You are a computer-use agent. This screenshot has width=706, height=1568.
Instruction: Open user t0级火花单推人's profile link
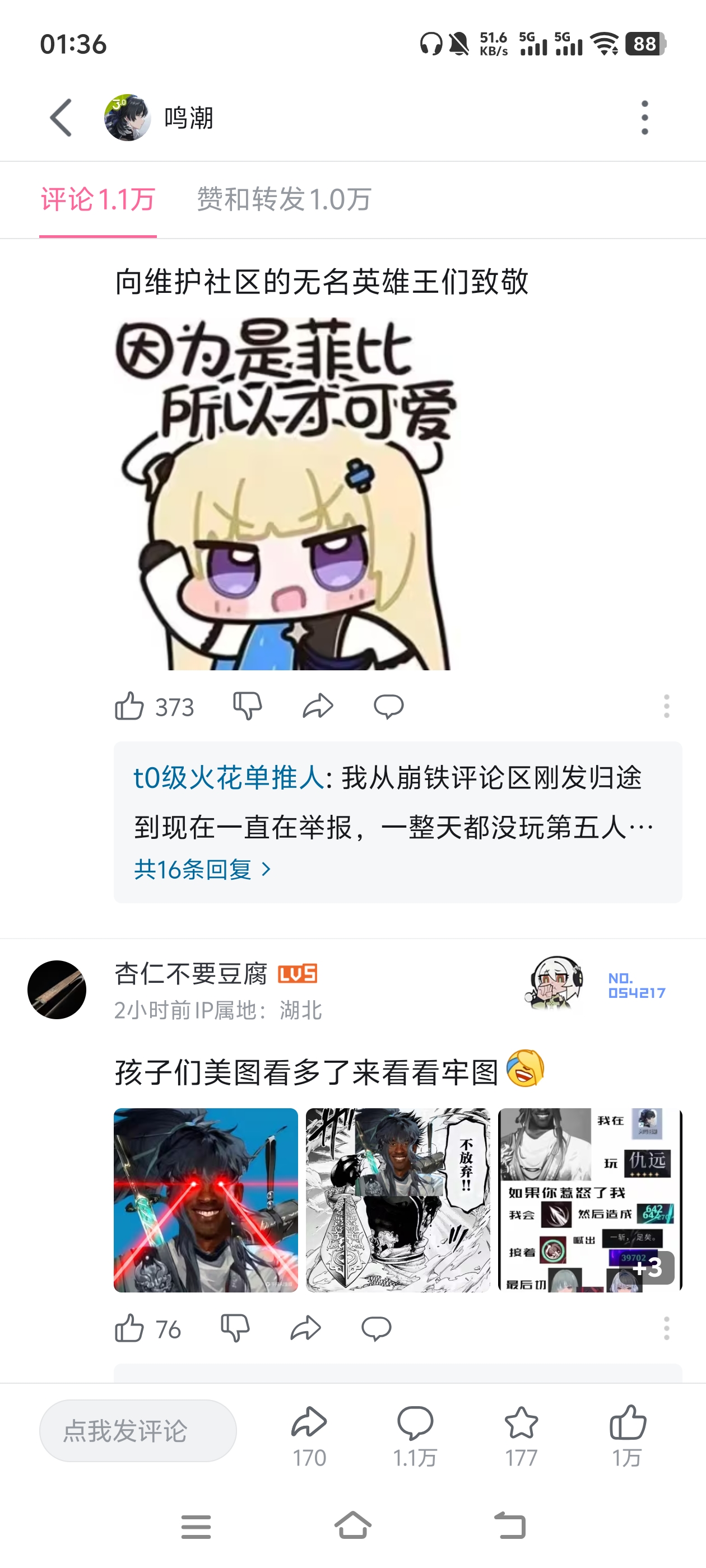(x=229, y=778)
